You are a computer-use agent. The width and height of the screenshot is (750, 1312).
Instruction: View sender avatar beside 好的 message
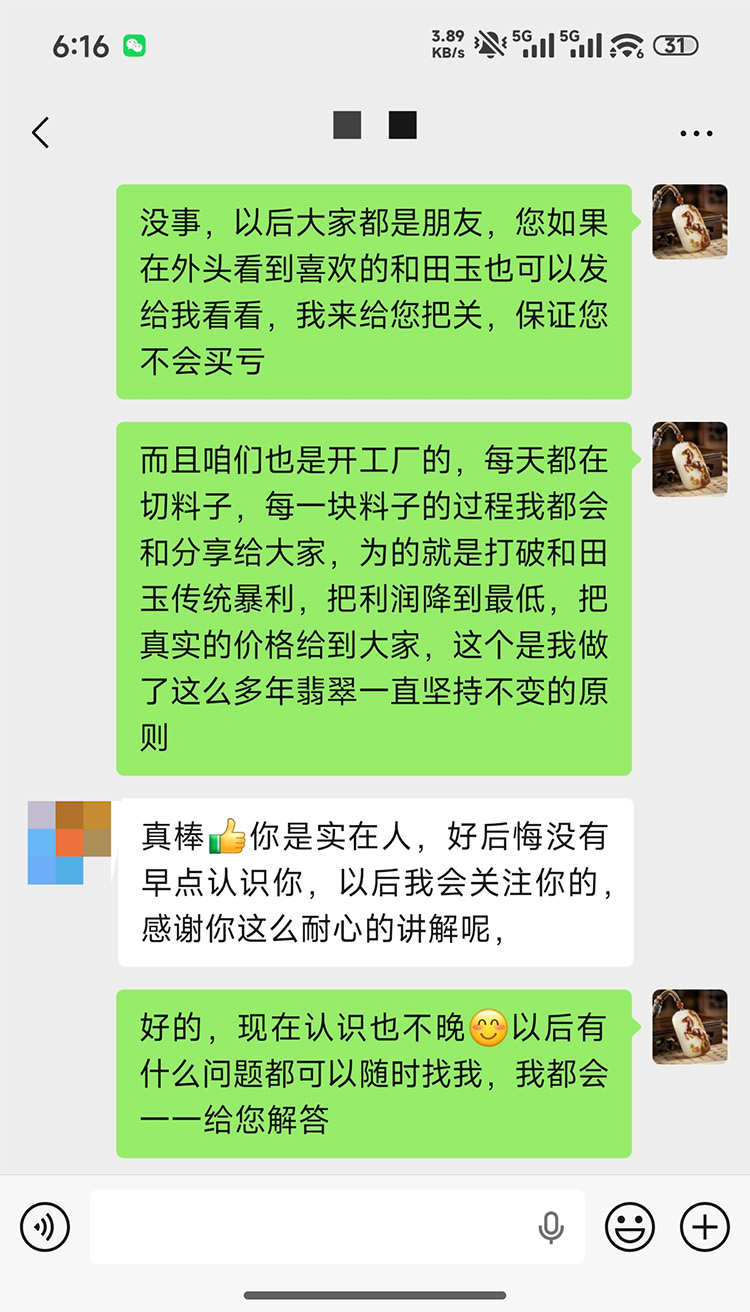pos(689,1027)
